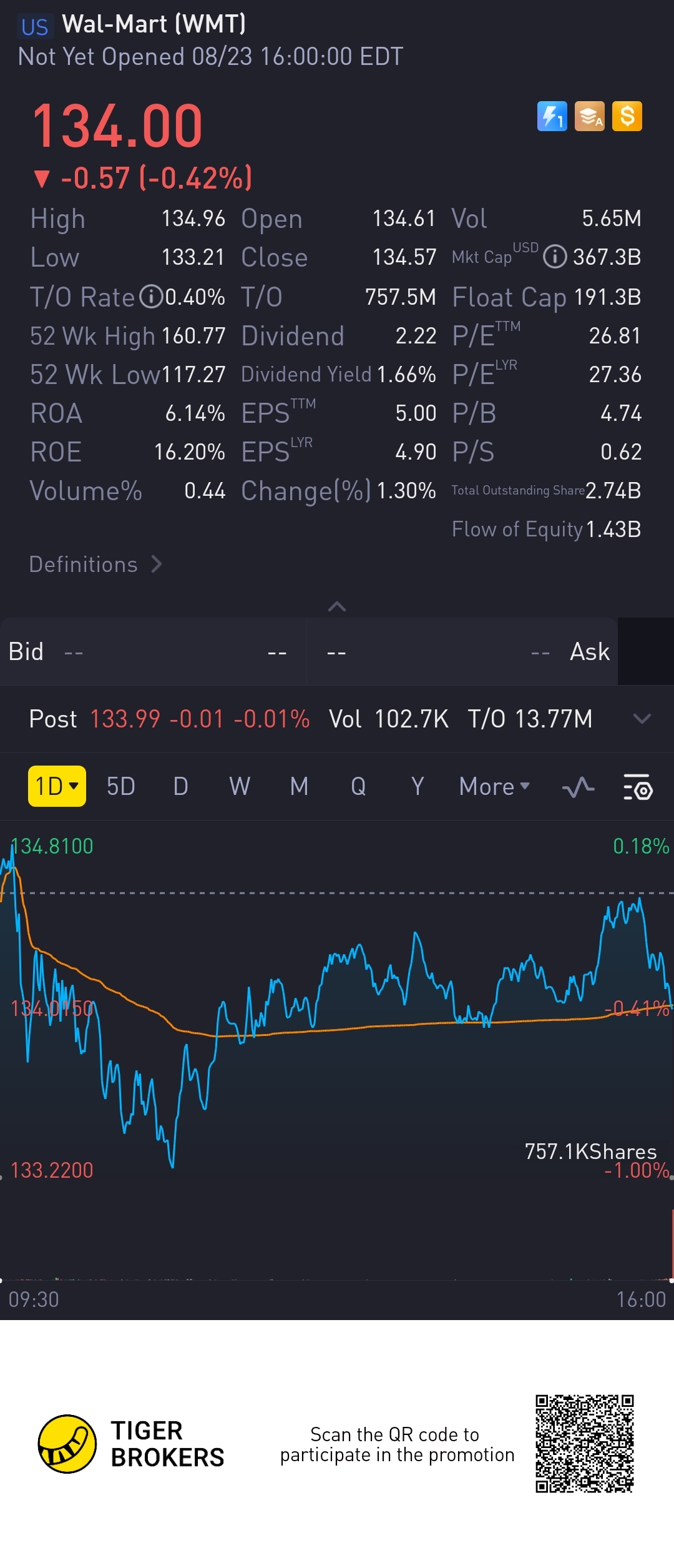674x1568 pixels.
Task: Tap the info icon beside Mkt Cap
Action: (x=555, y=257)
